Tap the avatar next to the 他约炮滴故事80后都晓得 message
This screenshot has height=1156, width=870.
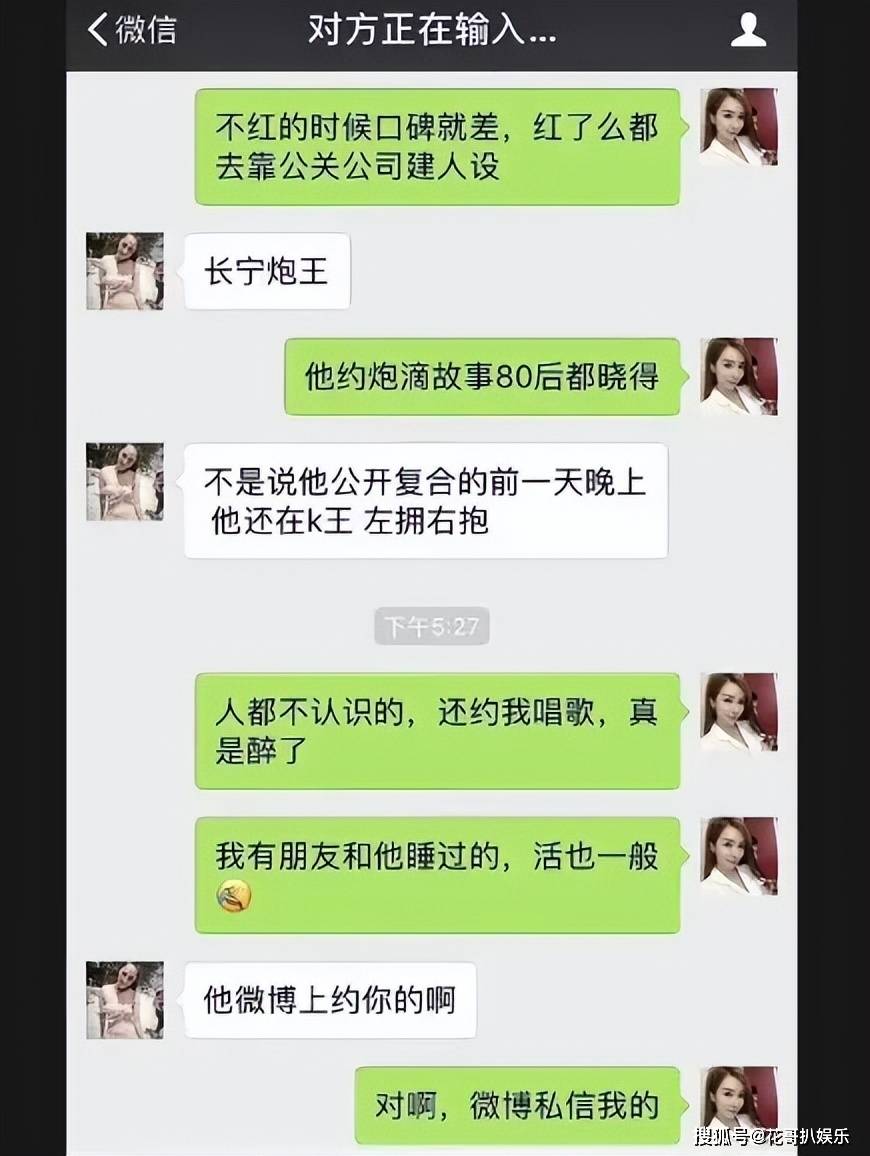click(739, 377)
